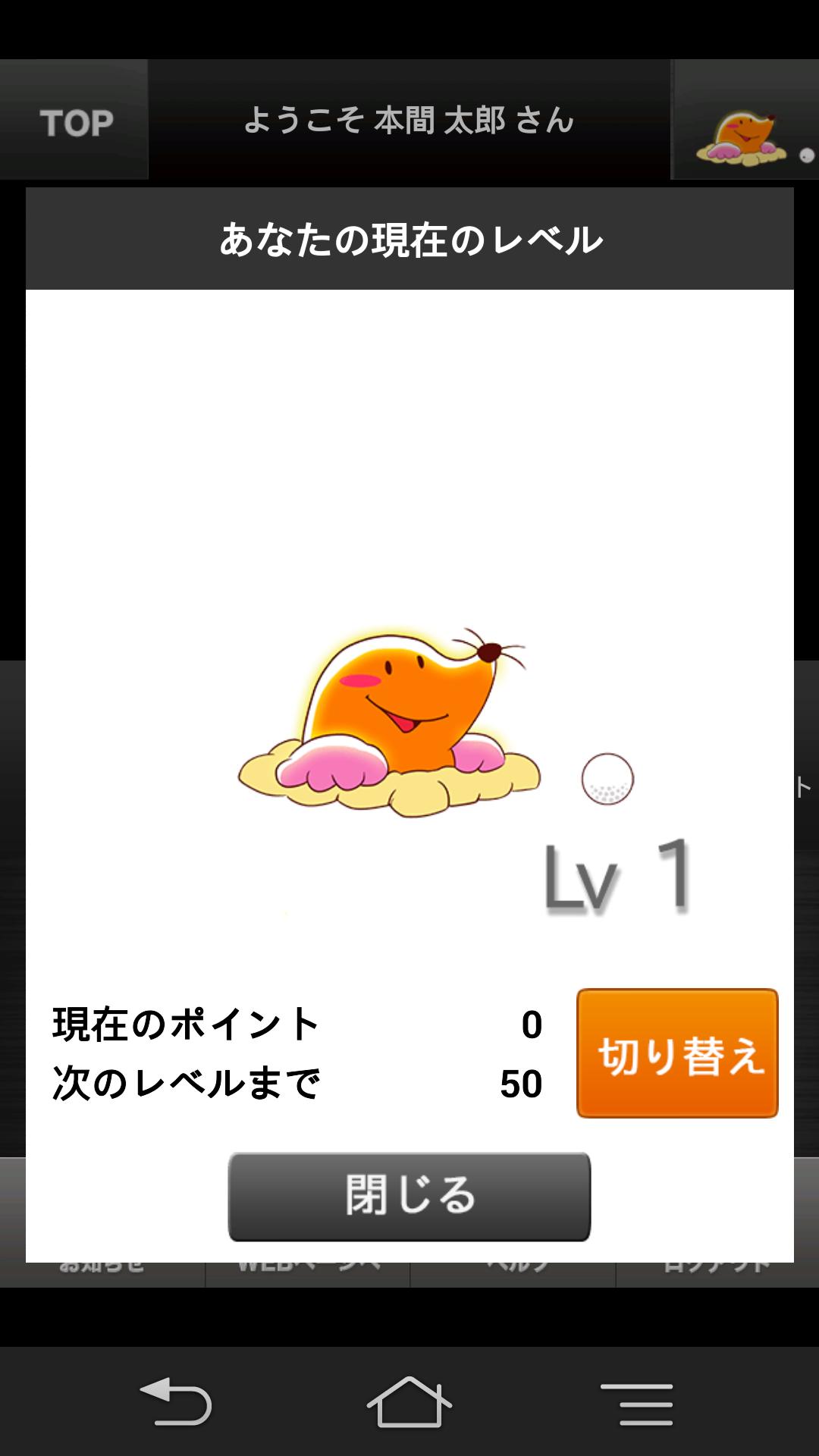Tap the system back button
The image size is (819, 1456).
coord(176,1402)
